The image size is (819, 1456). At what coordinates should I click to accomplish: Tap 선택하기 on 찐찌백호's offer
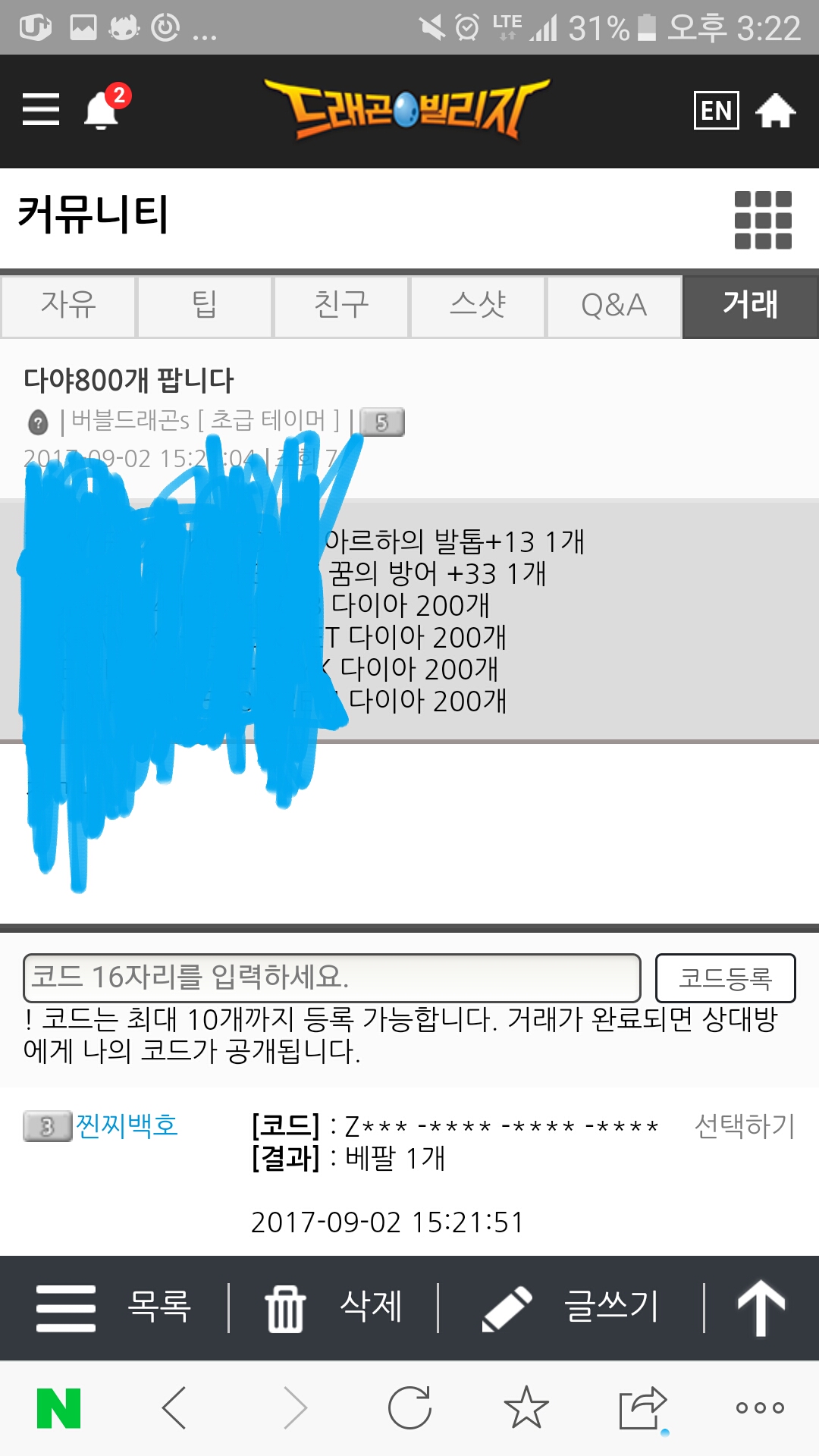[744, 1125]
